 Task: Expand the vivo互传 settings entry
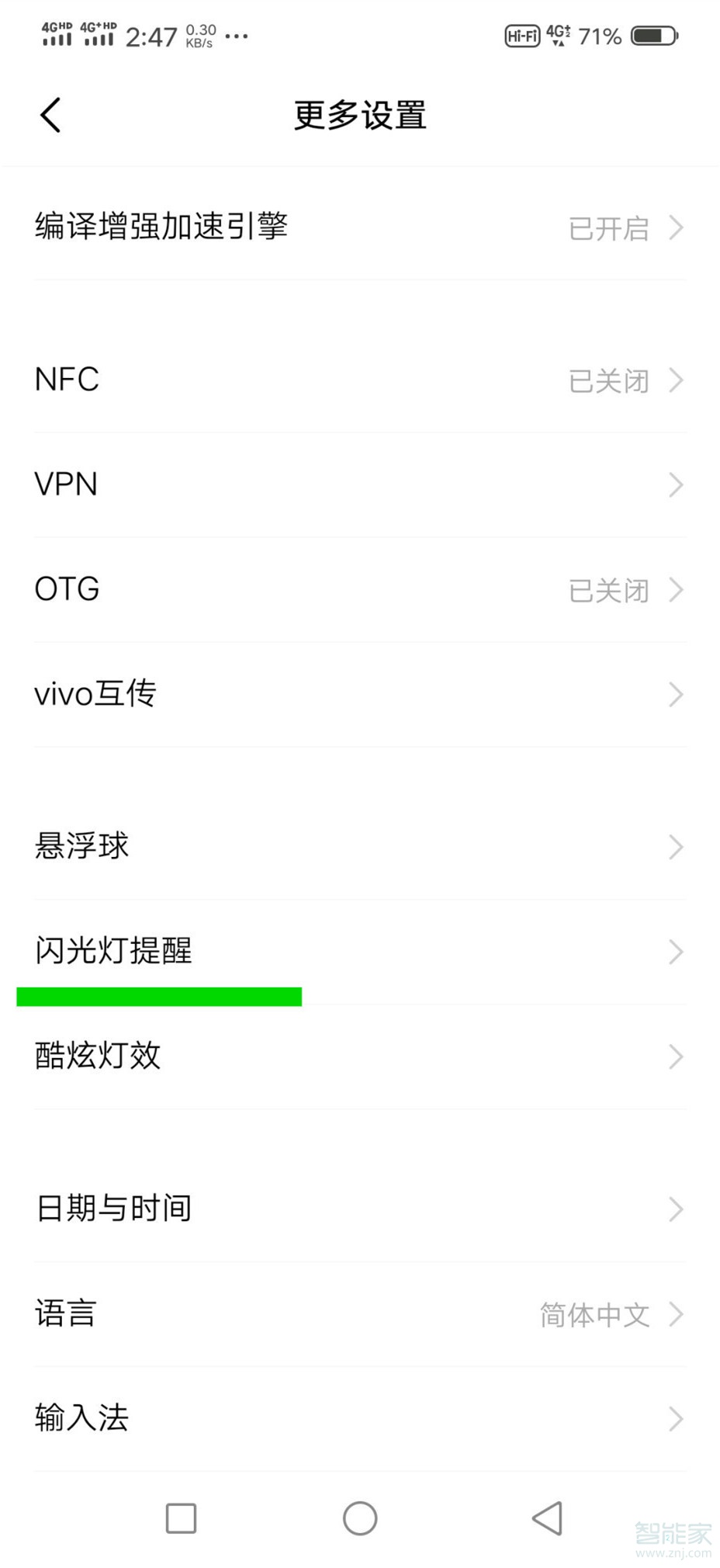360,695
